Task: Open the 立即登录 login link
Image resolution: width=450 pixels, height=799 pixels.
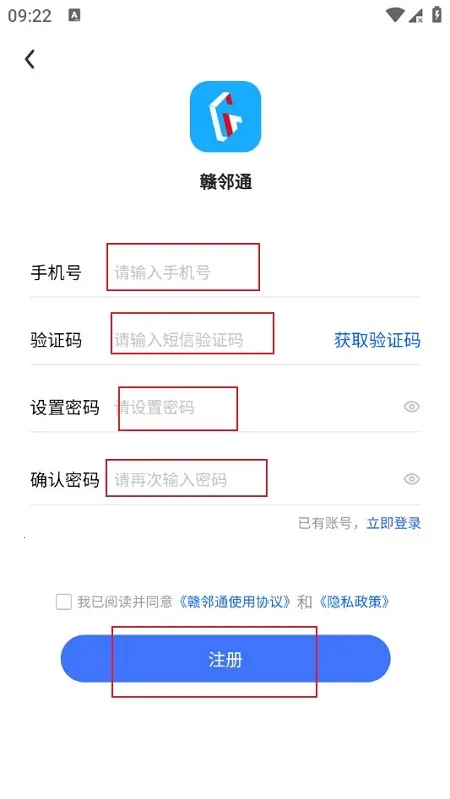Action: pos(393,523)
